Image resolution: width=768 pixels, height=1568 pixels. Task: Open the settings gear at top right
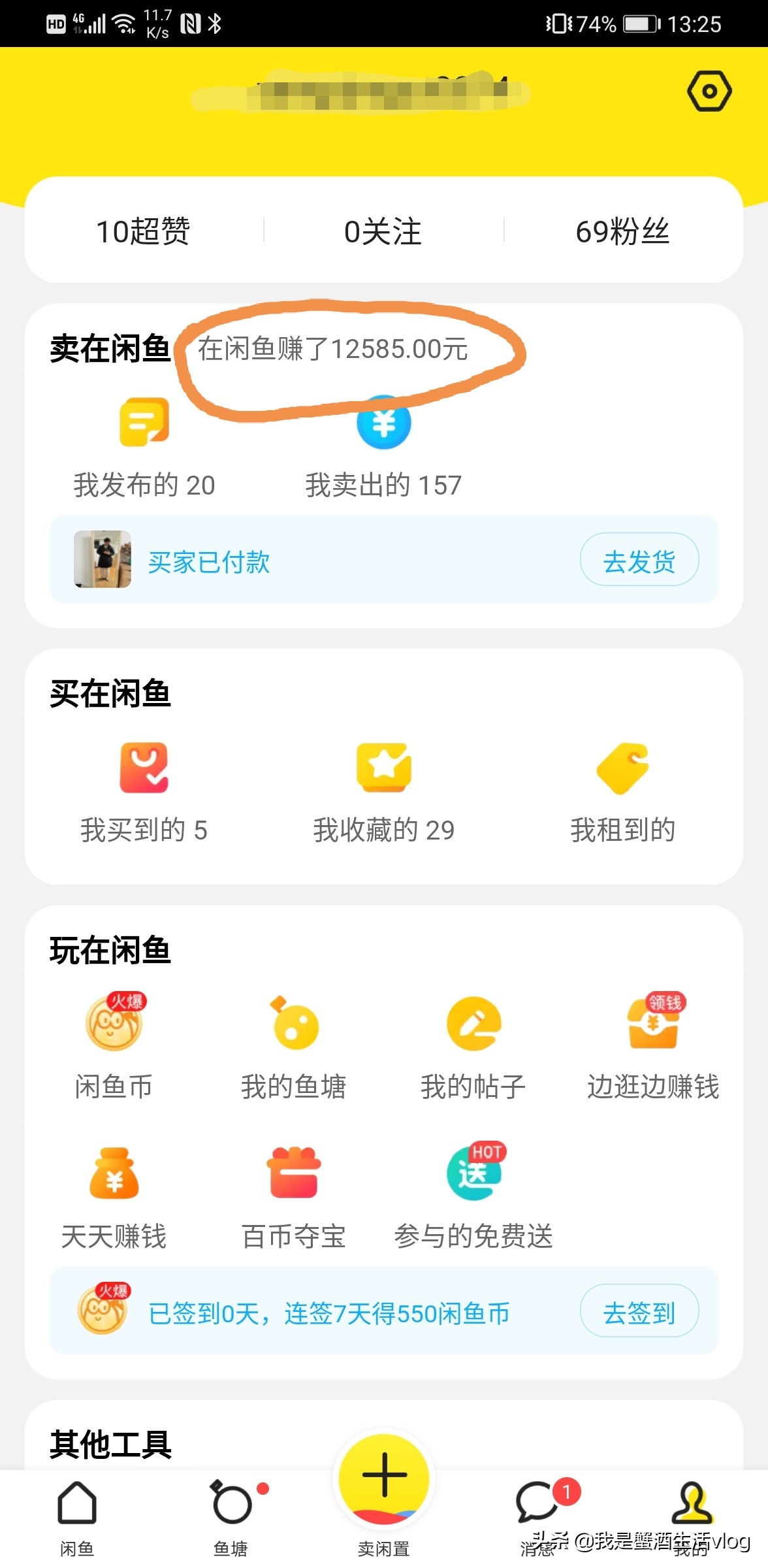[708, 90]
